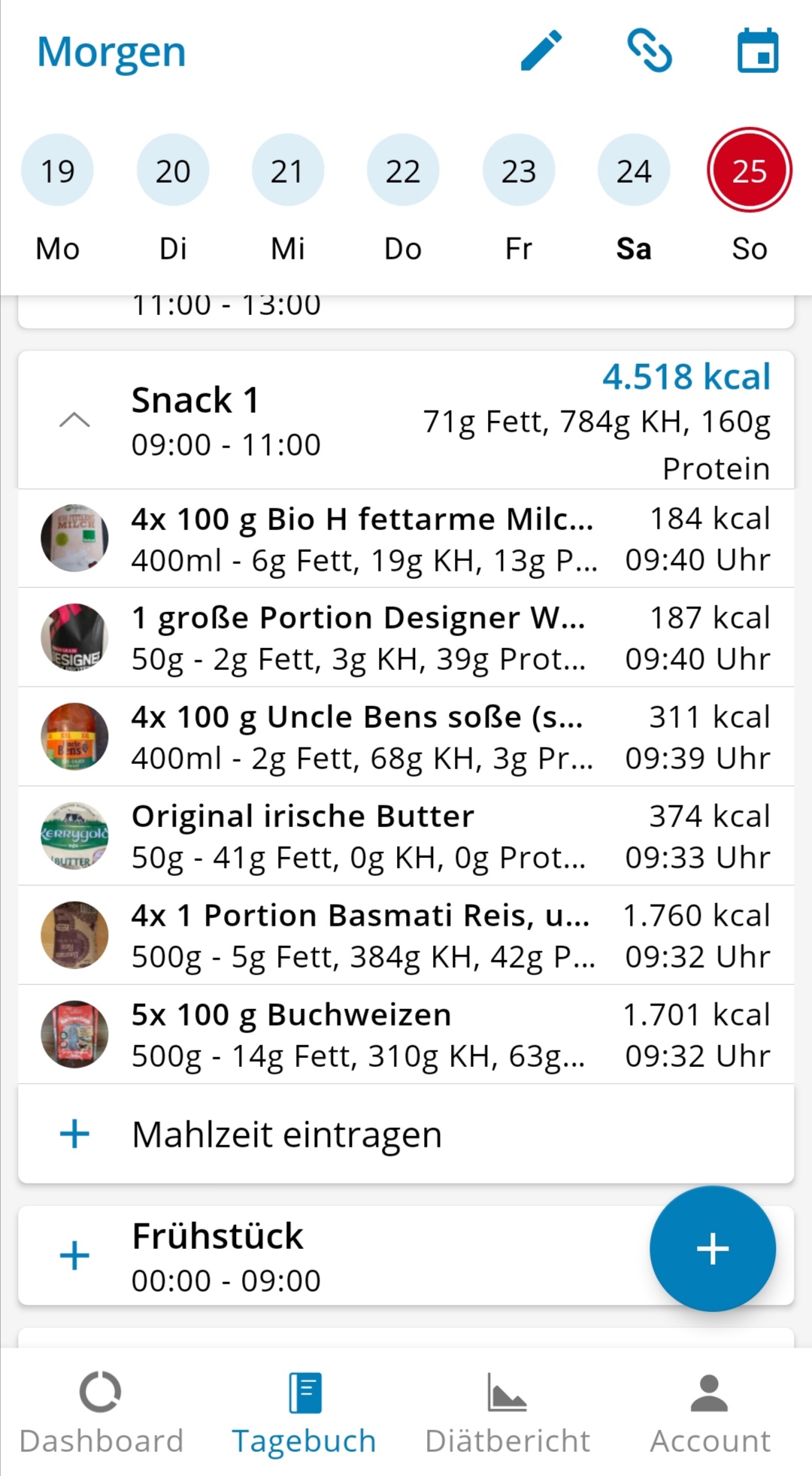Open the Designer Whey portion entry

[406, 638]
